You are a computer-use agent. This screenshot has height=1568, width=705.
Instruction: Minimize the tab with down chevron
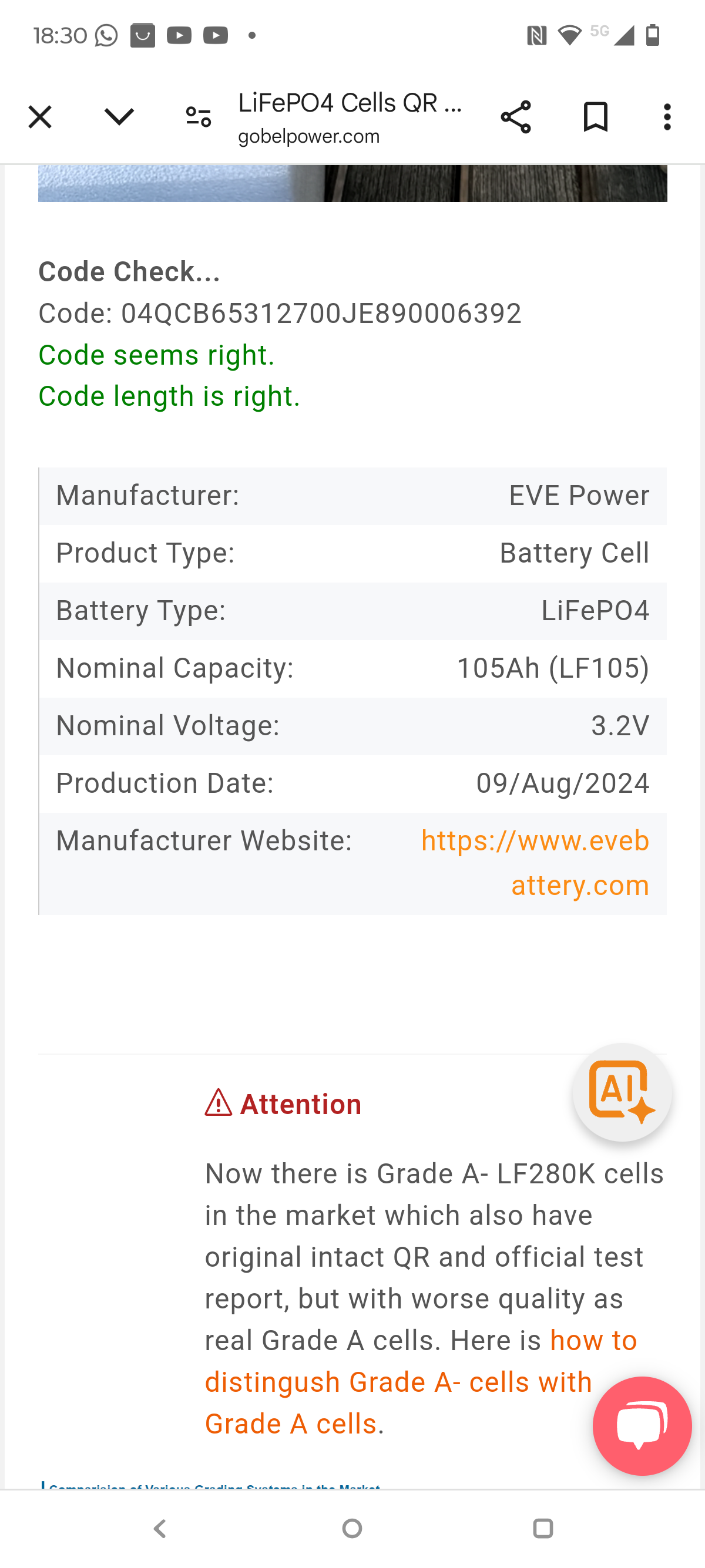(x=119, y=117)
